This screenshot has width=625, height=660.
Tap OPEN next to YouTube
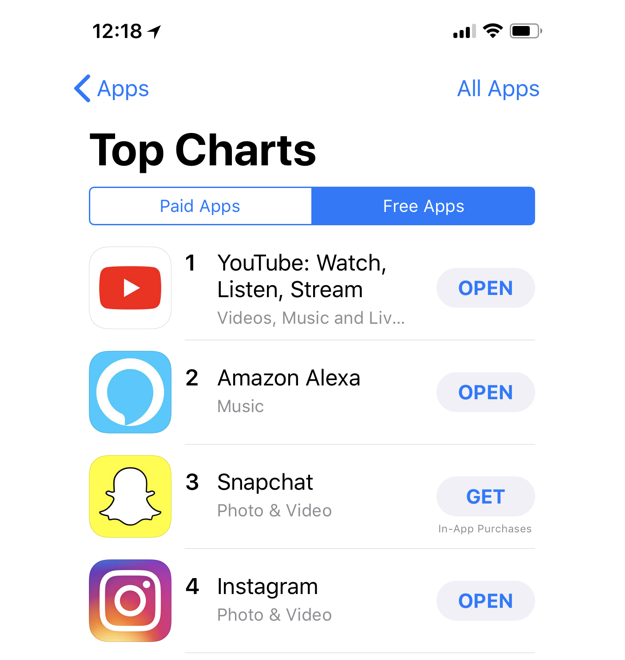click(x=485, y=288)
